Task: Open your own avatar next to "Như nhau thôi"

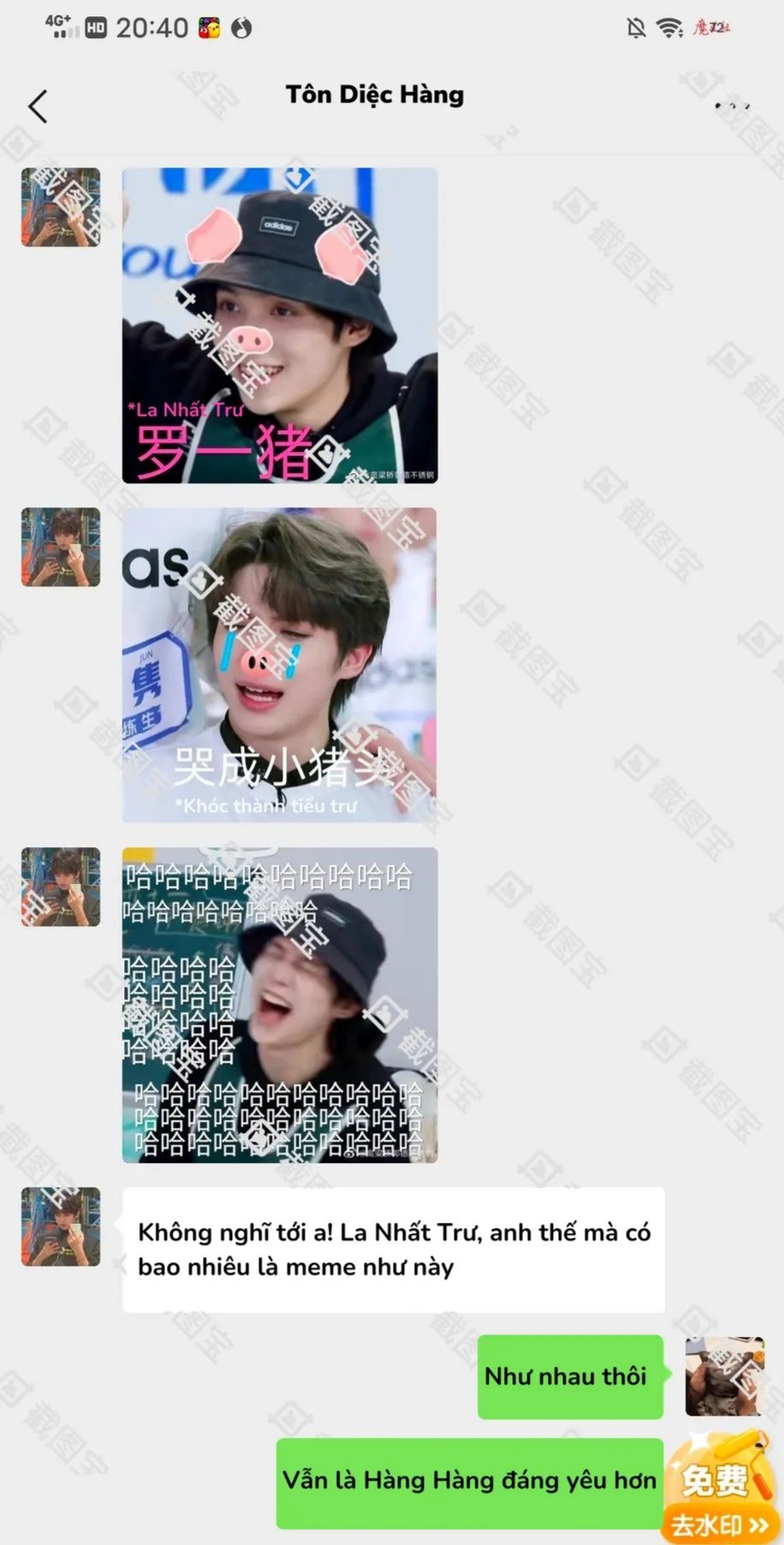Action: [724, 1375]
